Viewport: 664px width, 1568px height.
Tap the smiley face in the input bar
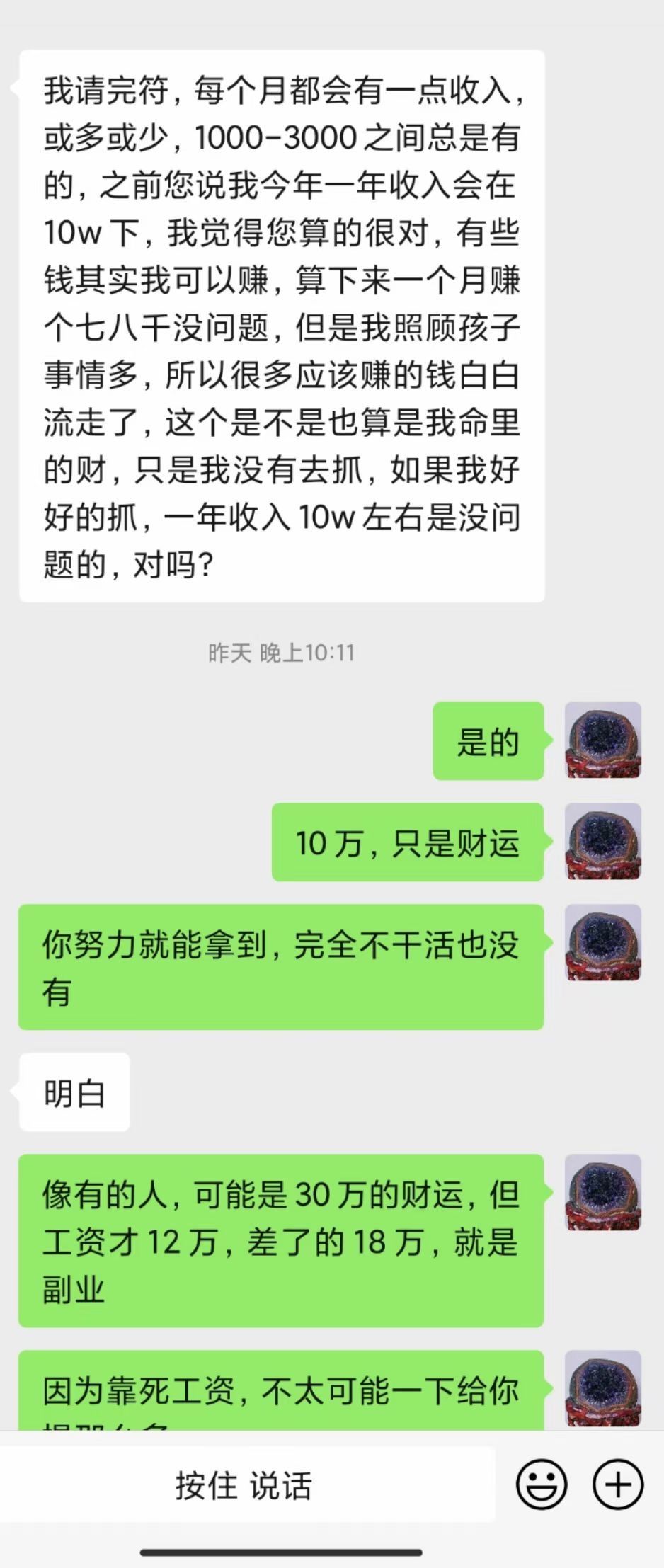click(x=543, y=1484)
